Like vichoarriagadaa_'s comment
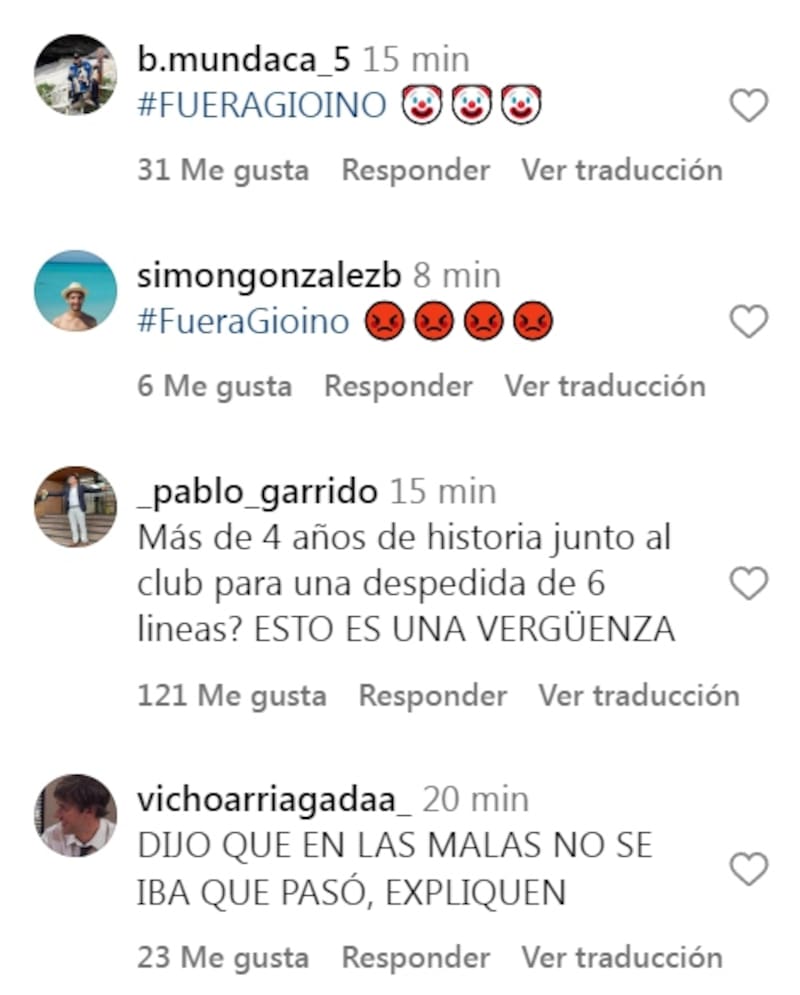Screen dimensions: 800x995 pos(748,868)
